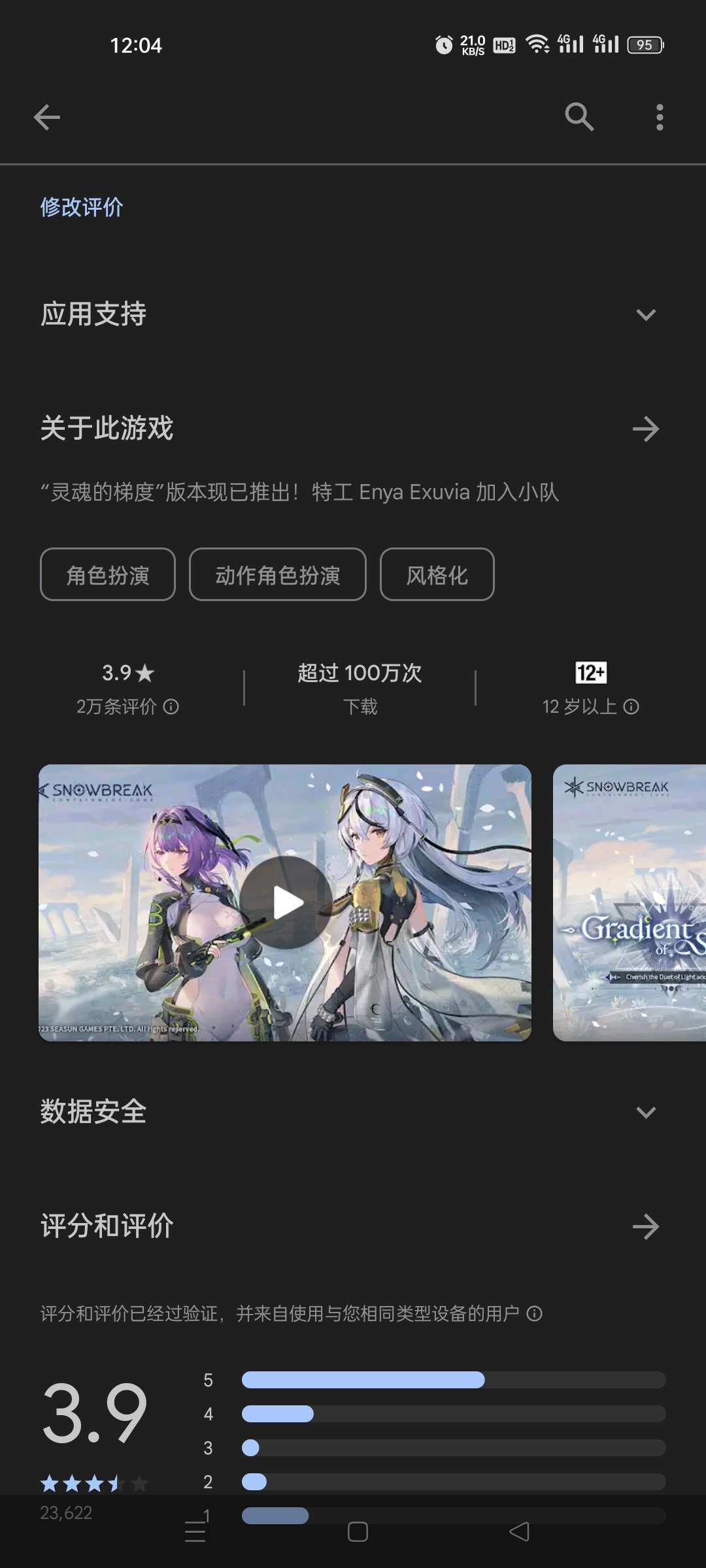This screenshot has width=706, height=1568.
Task: Expand the 数据安全 section
Action: pos(645,1113)
